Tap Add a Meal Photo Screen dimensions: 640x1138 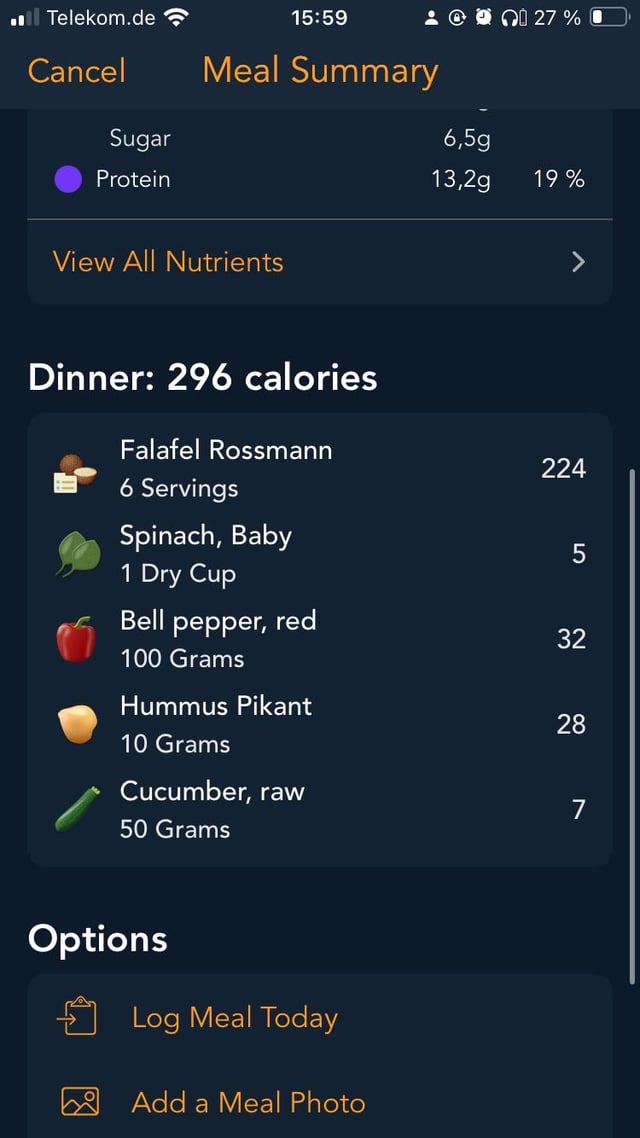click(248, 1102)
